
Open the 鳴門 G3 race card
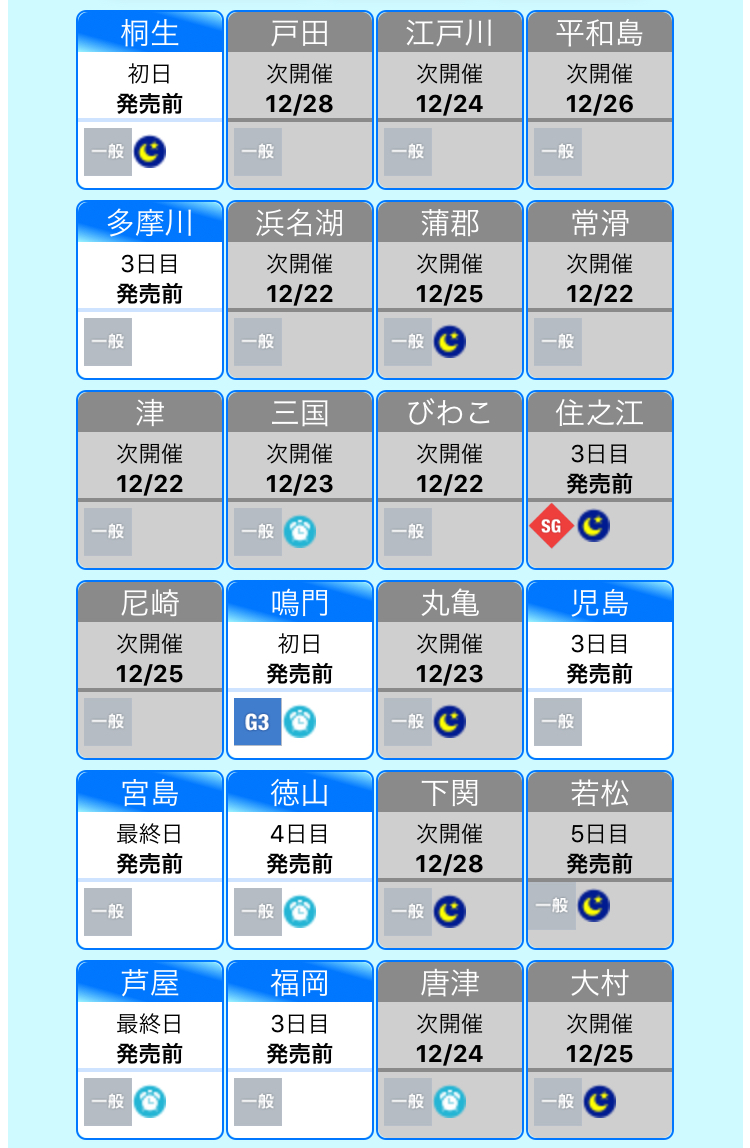[300, 670]
